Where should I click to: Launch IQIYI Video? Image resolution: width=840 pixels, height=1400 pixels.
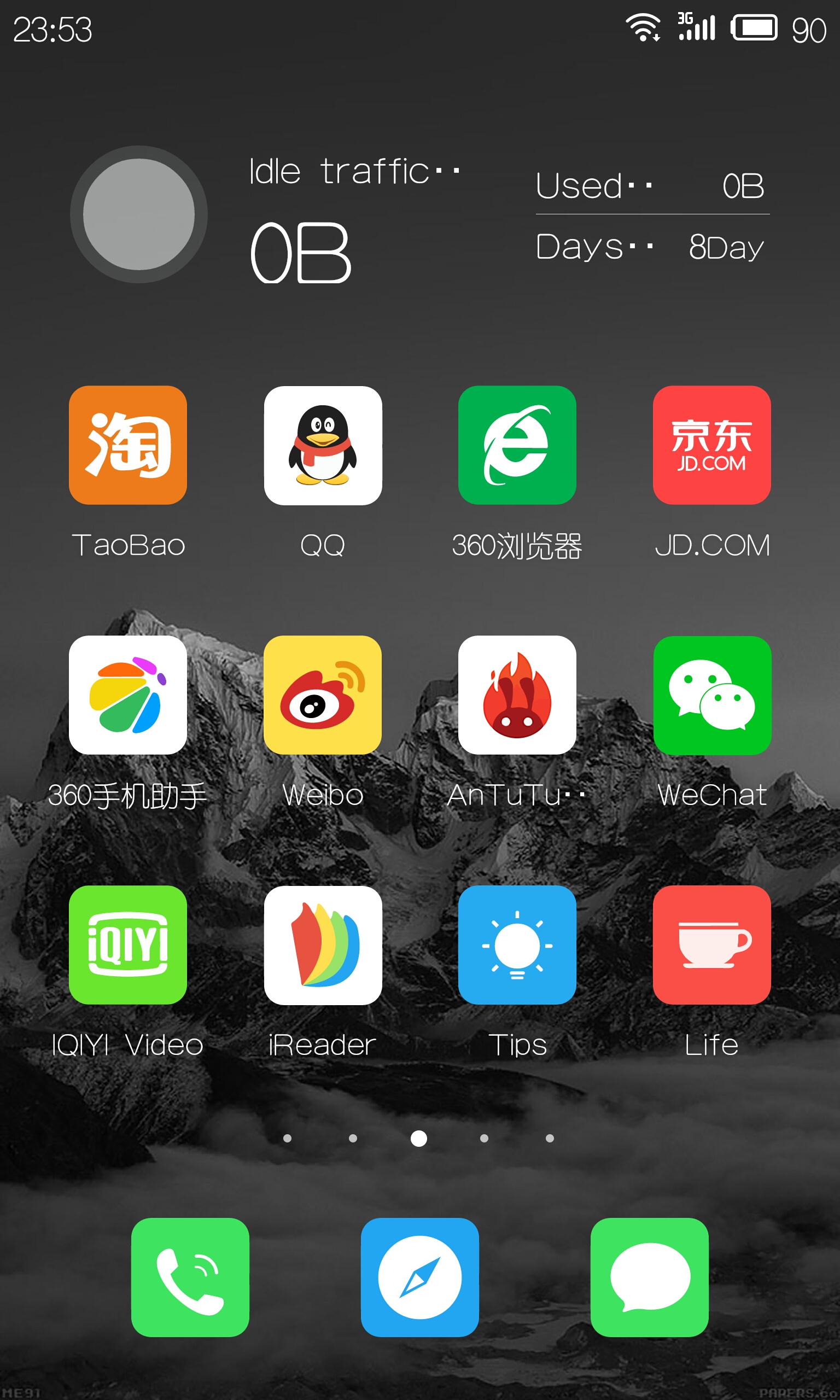[x=128, y=945]
